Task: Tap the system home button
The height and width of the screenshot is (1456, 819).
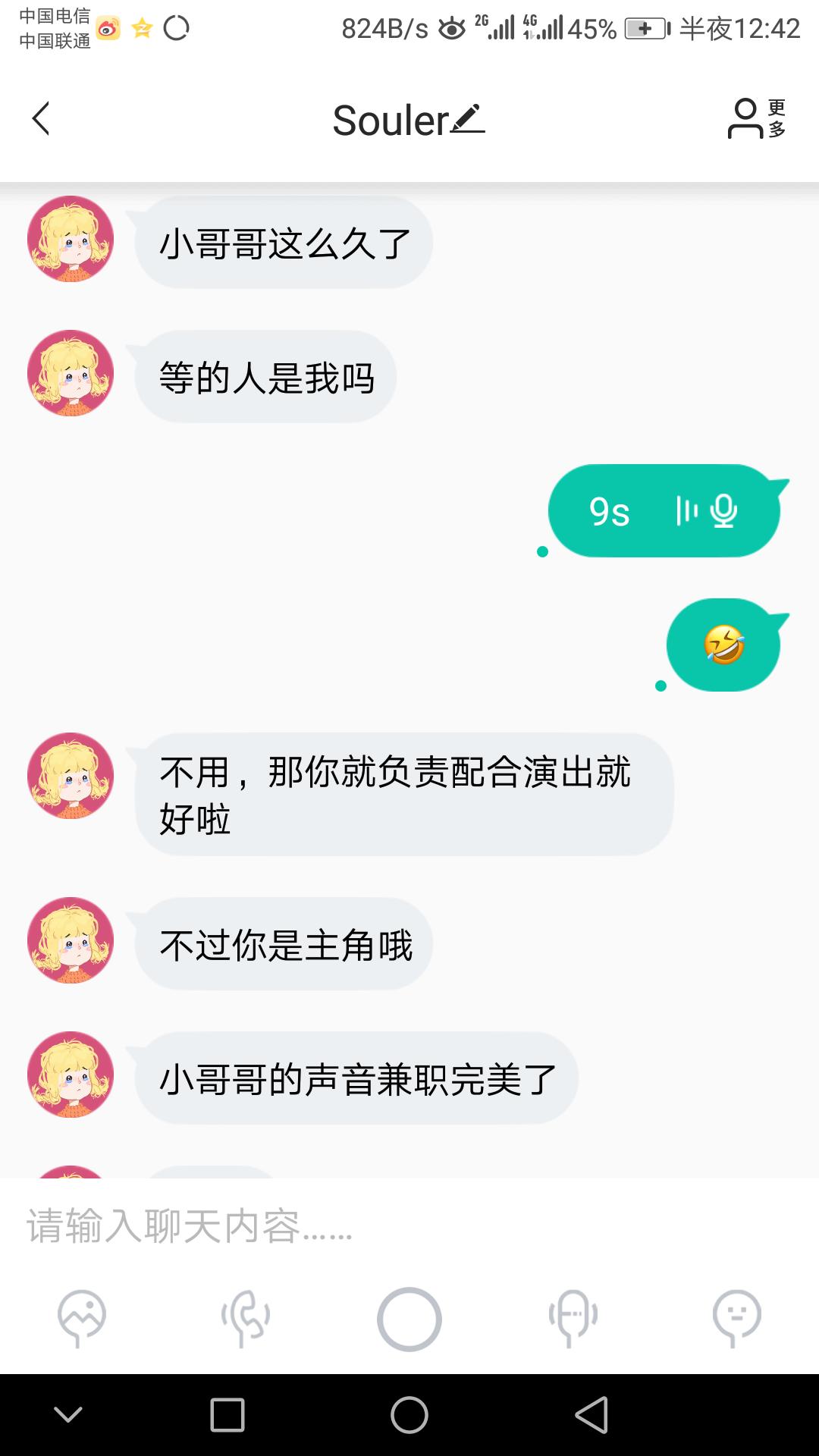Action: pyautogui.click(x=409, y=1415)
